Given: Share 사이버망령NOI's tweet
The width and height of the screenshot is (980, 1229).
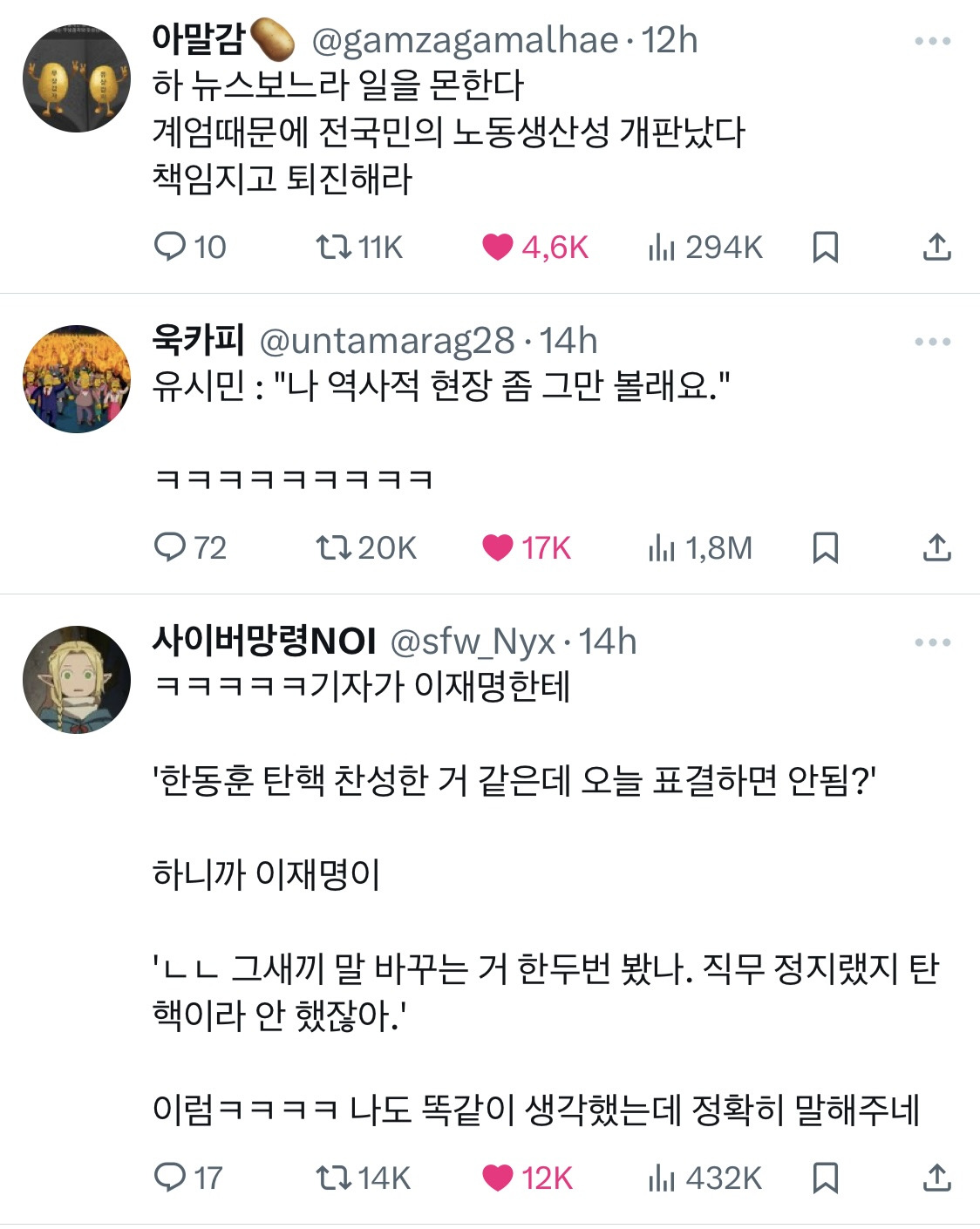Looking at the screenshot, I should point(936,1178).
